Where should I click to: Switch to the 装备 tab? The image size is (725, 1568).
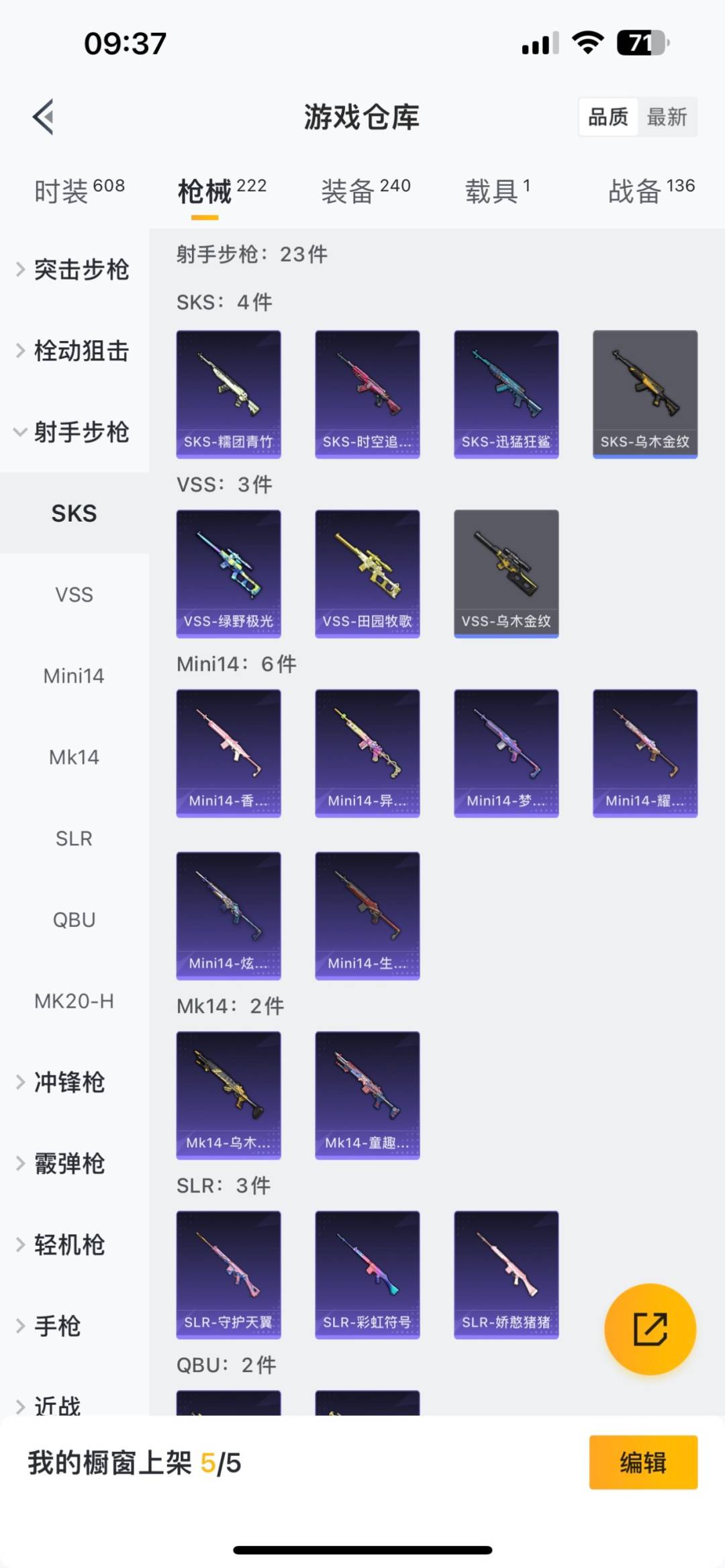(x=365, y=191)
